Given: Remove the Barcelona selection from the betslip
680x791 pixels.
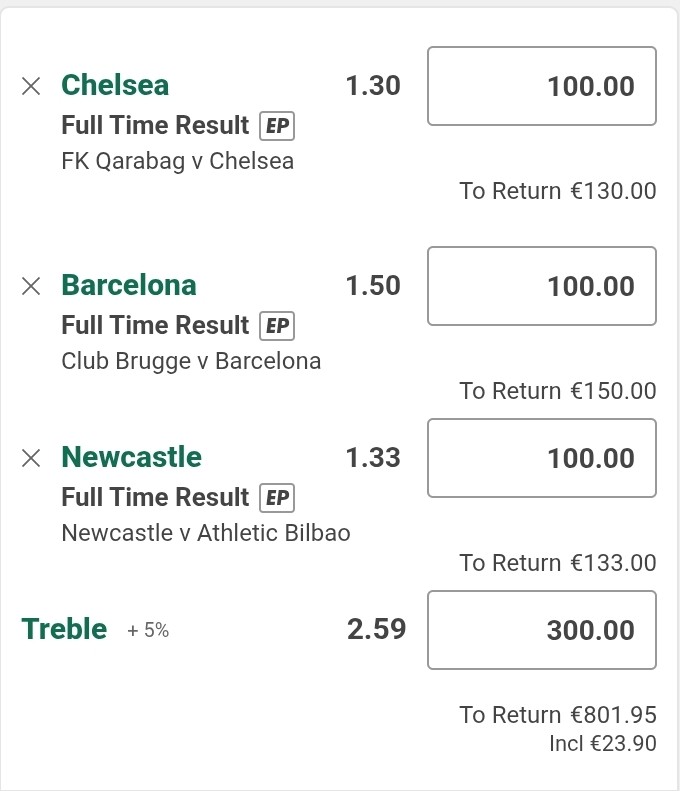Looking at the screenshot, I should click(x=31, y=286).
